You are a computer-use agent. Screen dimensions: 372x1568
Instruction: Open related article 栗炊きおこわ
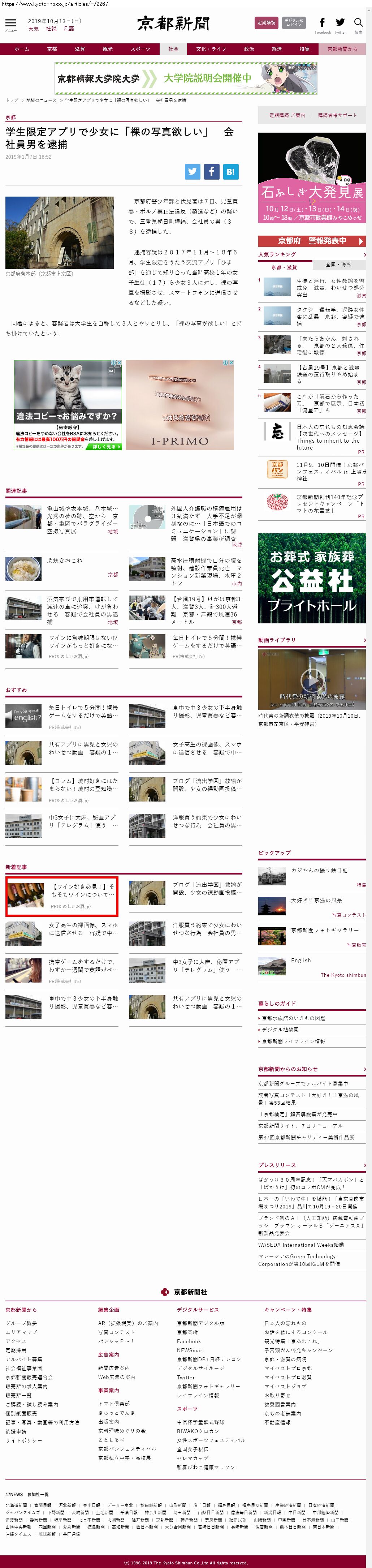pos(65,560)
